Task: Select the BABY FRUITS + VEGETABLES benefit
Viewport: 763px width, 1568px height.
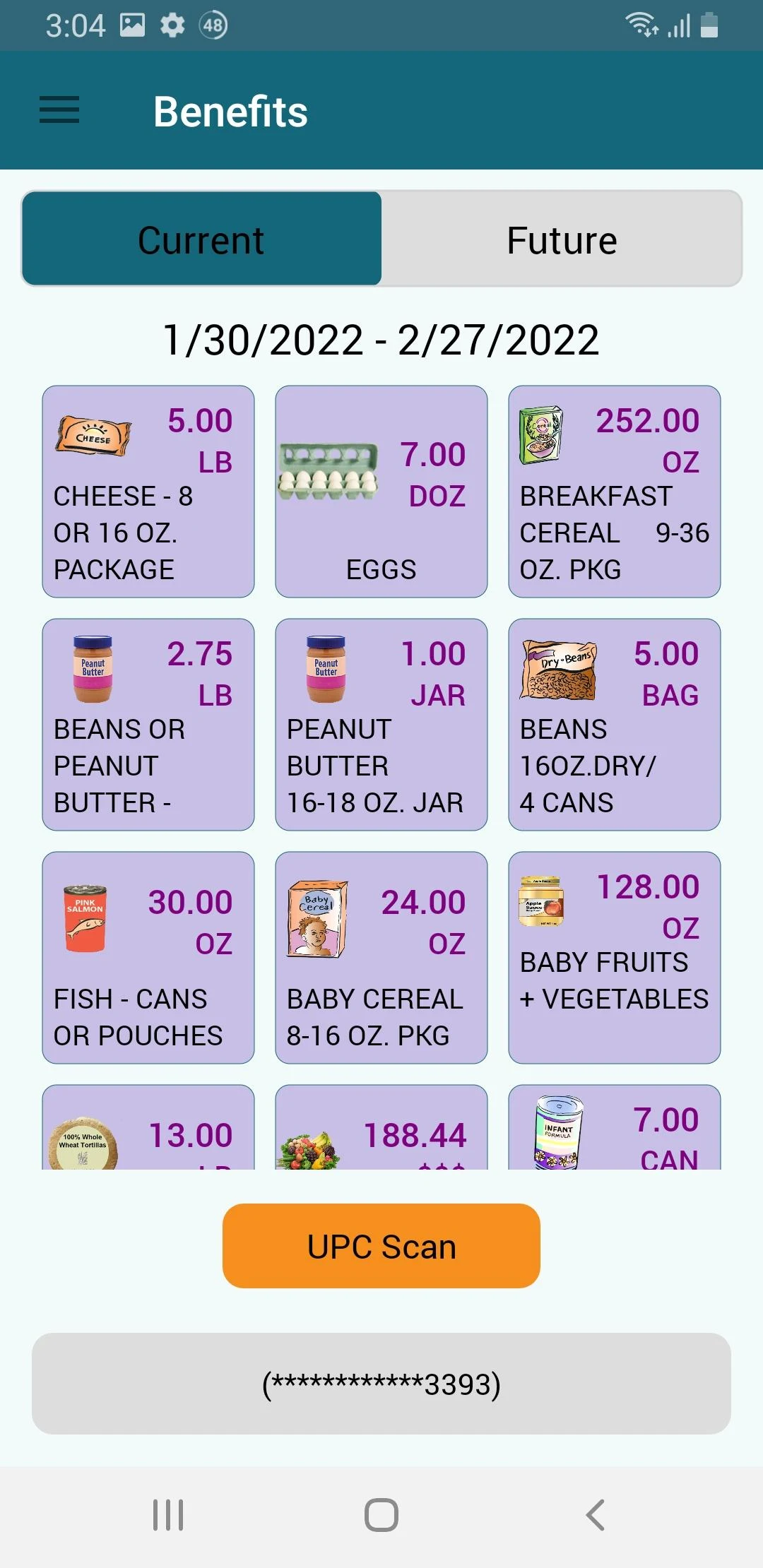Action: coord(613,957)
